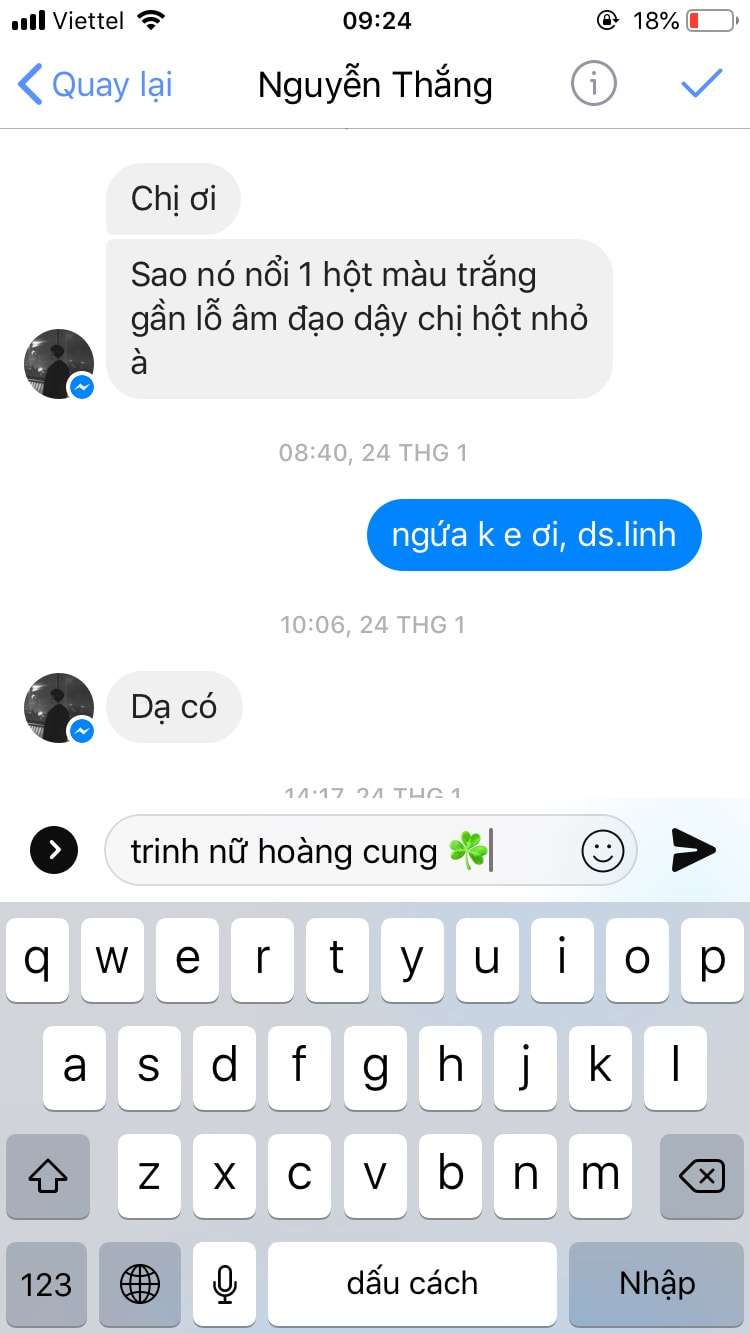Expand the attachment options arrow

coord(54,851)
